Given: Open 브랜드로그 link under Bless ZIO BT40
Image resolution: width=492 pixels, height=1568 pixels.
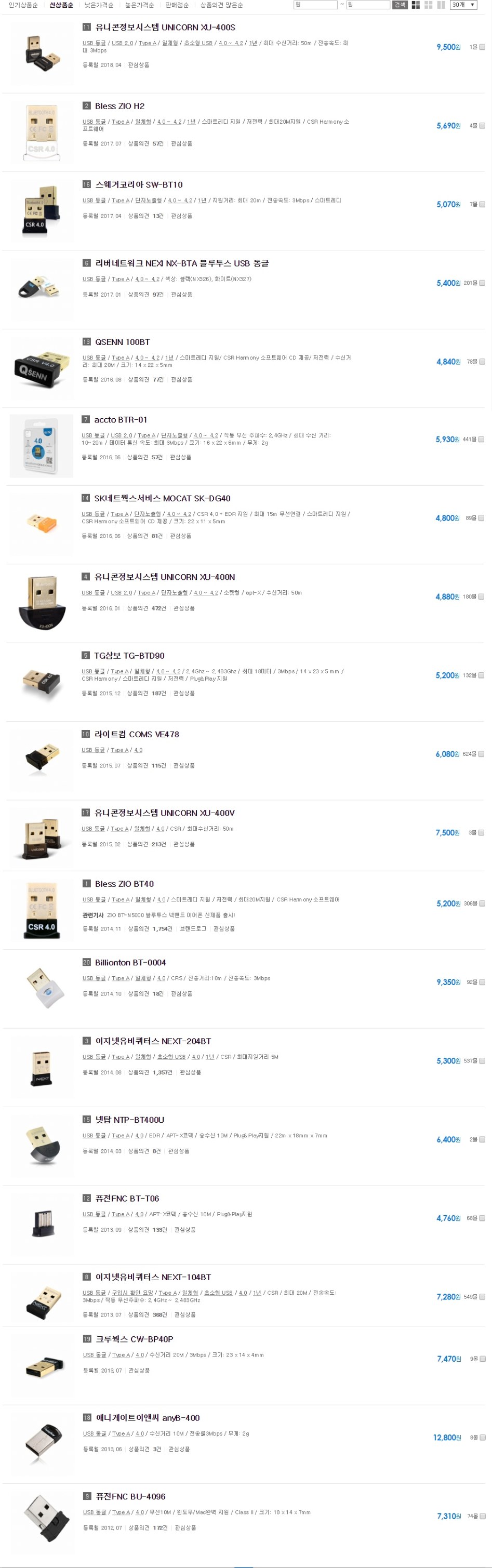Looking at the screenshot, I should point(193,929).
